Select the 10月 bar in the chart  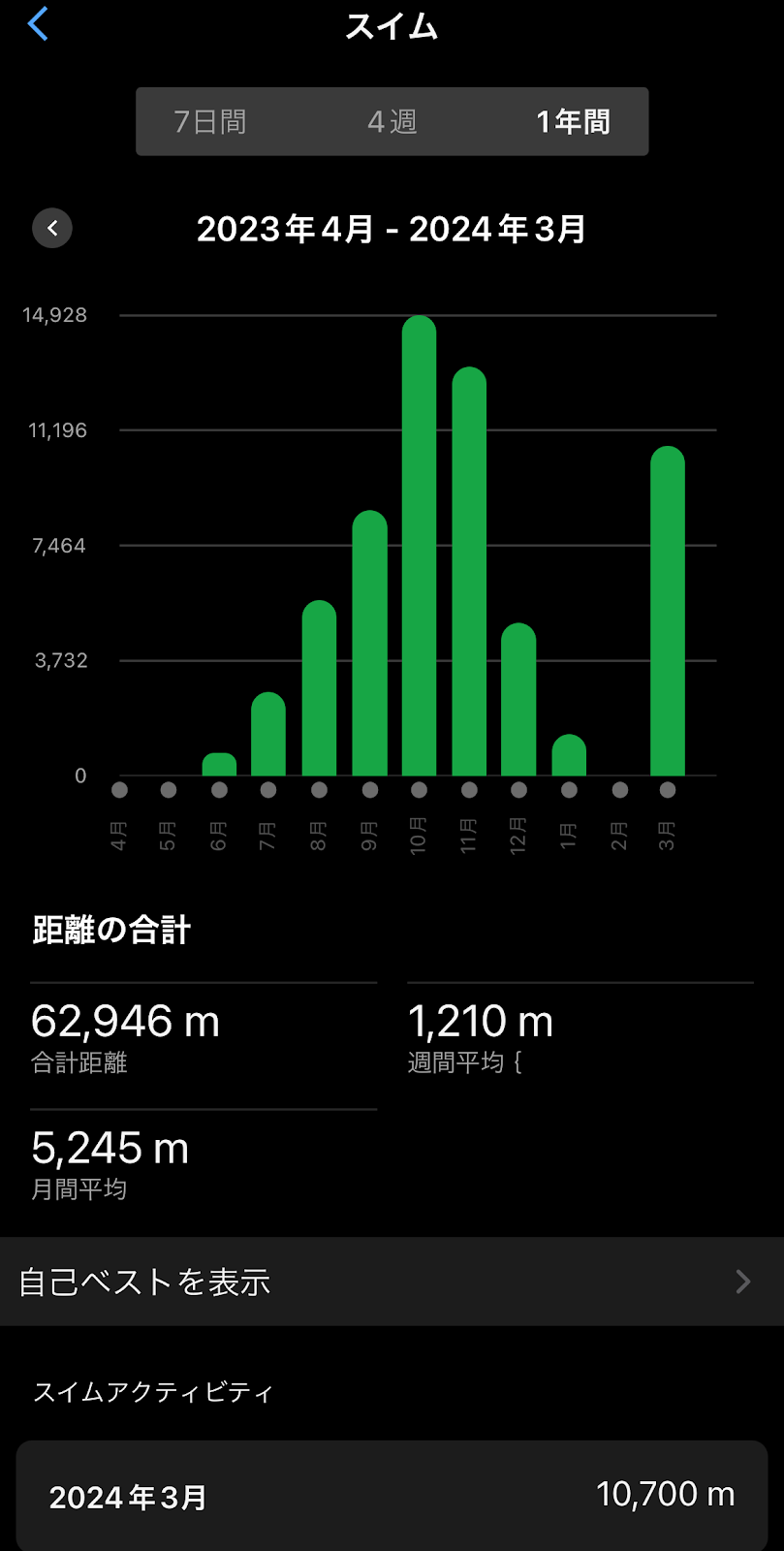pos(419,548)
